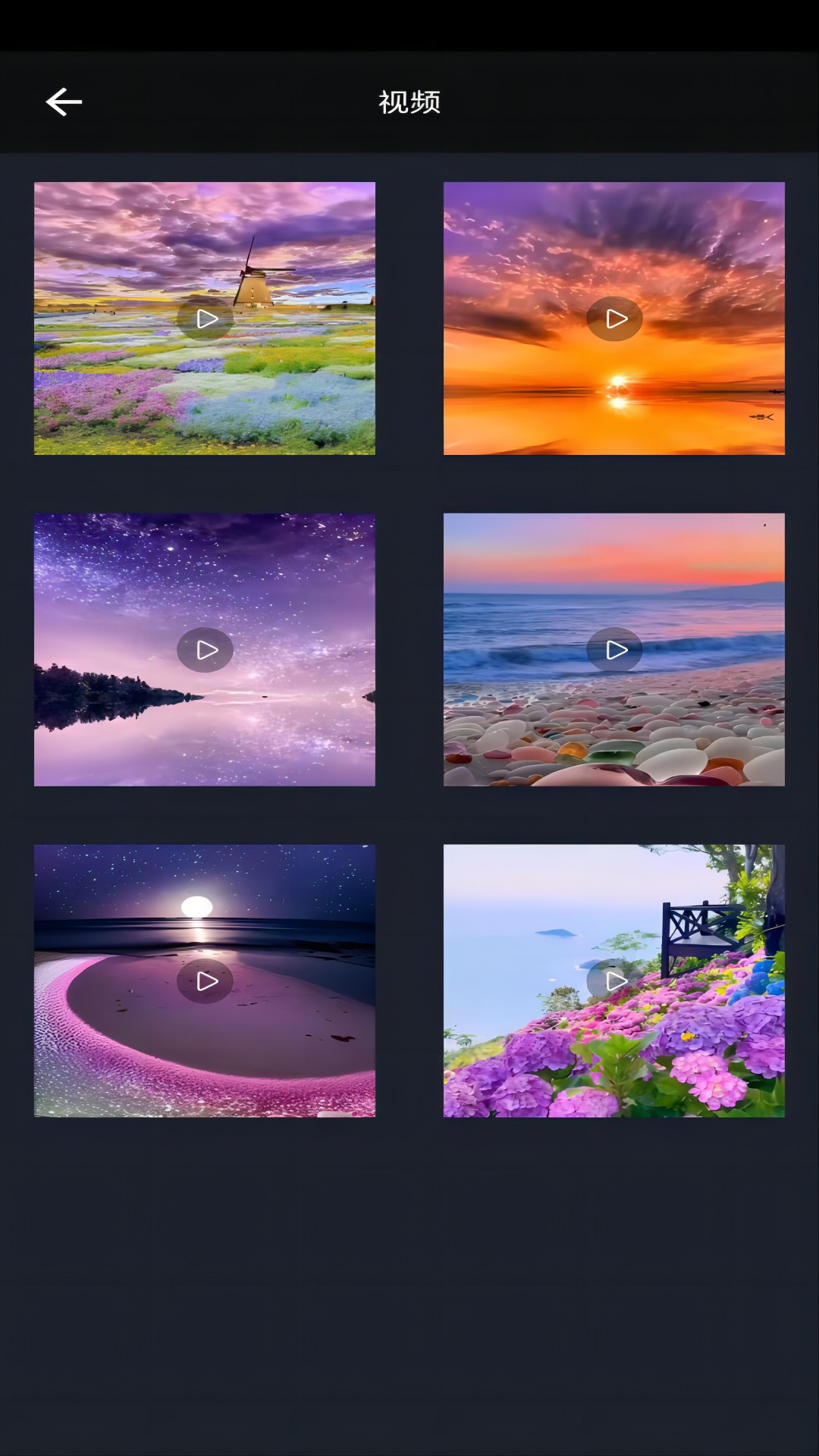
Task: Play the moonlit pink shoreline video
Action: point(205,981)
